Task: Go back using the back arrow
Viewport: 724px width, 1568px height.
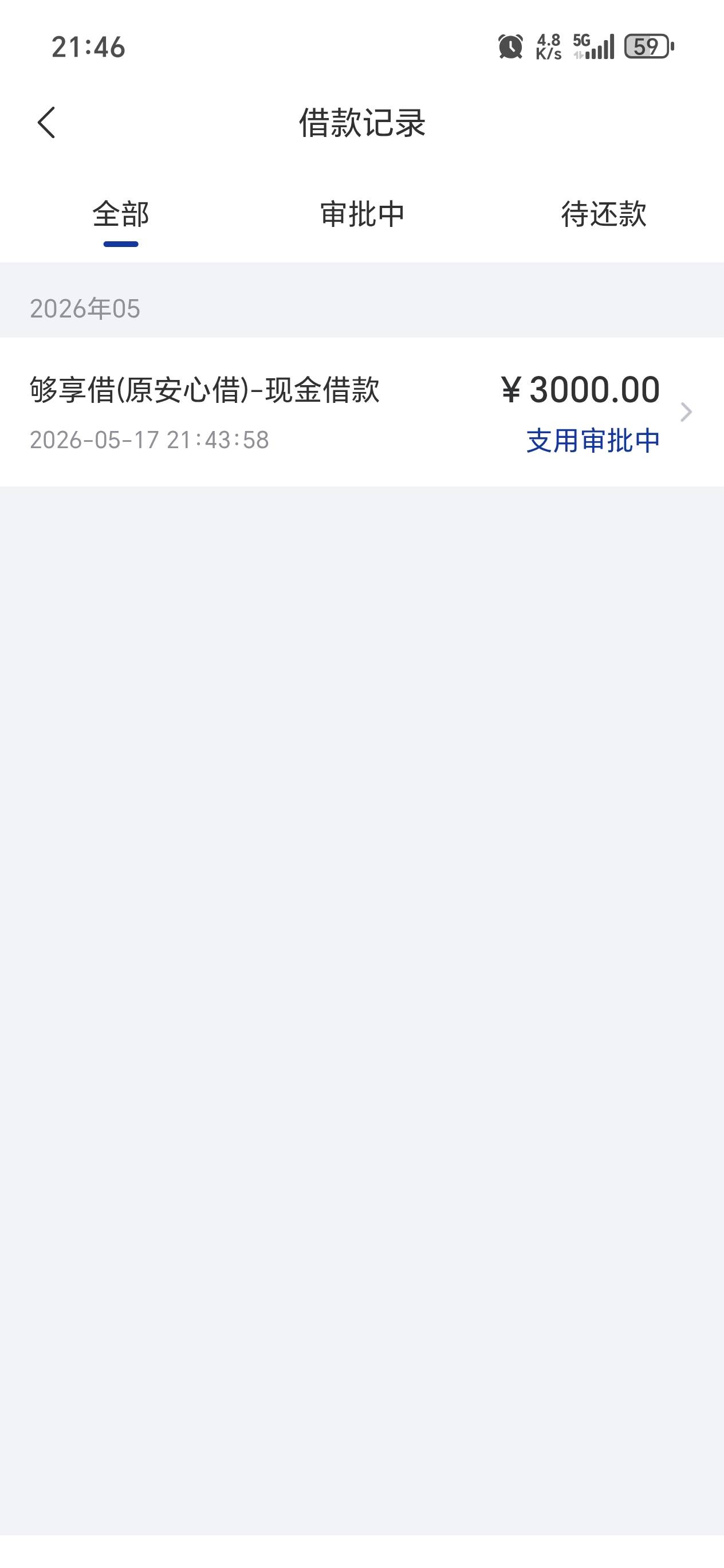Action: (46, 123)
